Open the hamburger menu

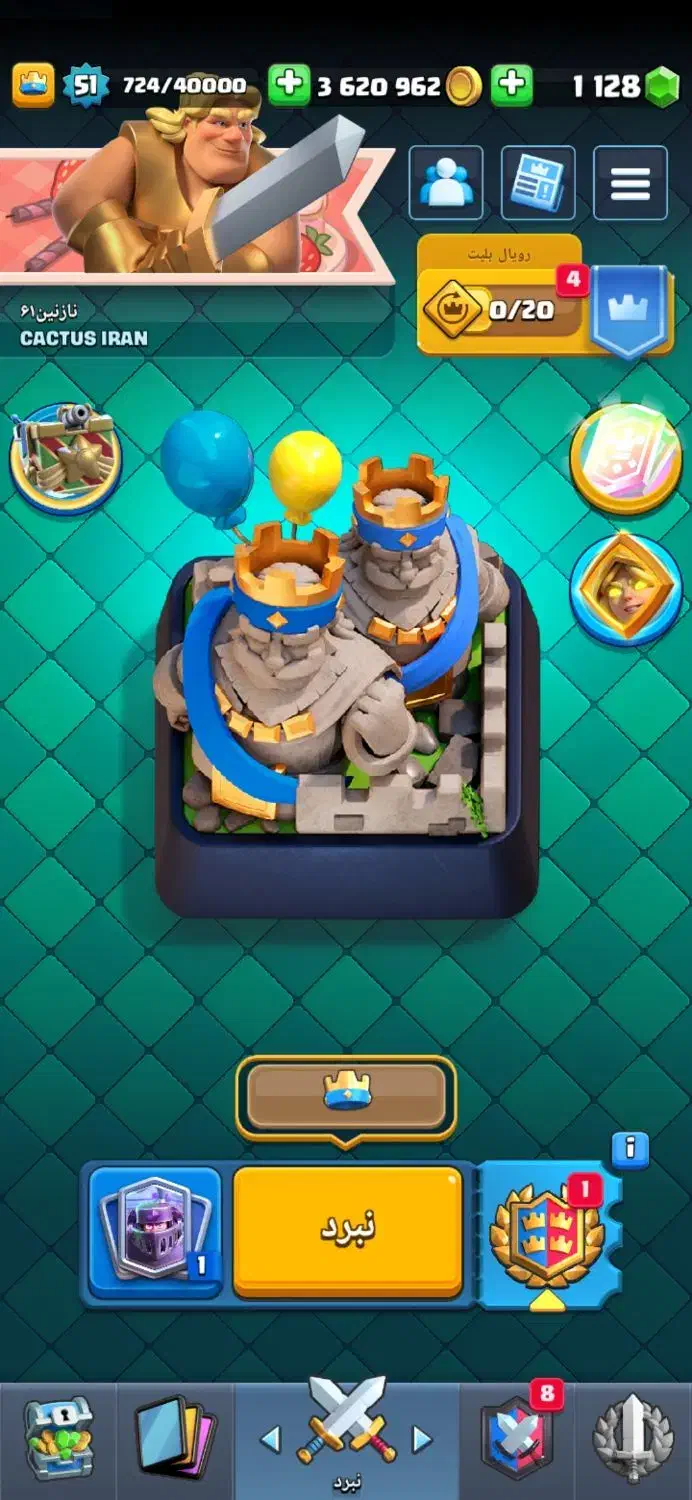[630, 183]
